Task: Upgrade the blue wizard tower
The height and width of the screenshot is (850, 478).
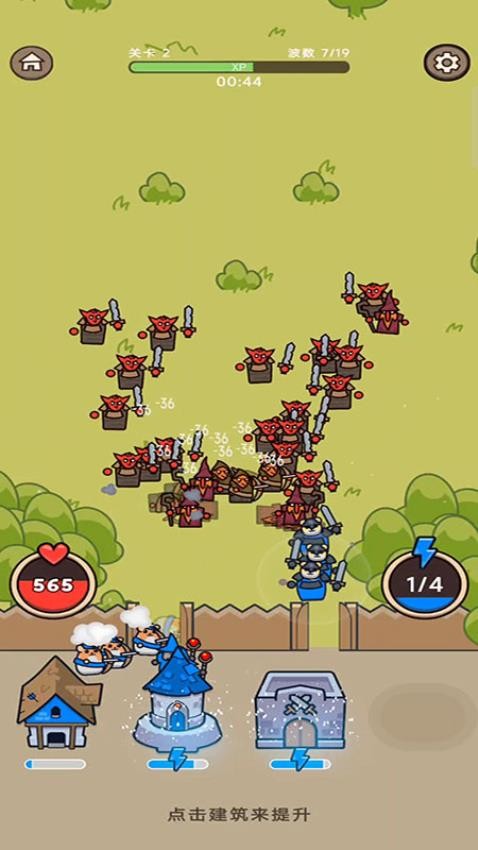Action: (x=177, y=697)
